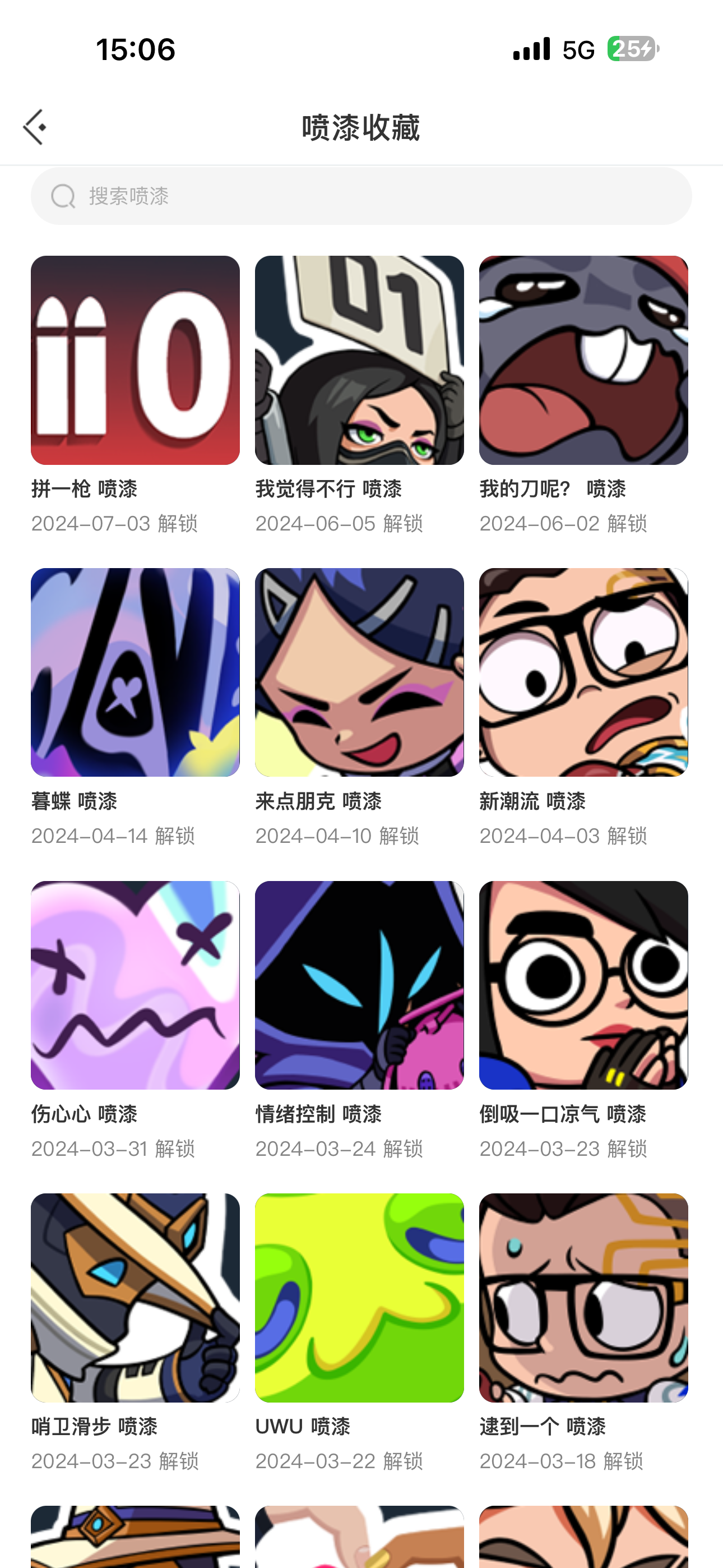Go back from 喷漆收藏 page
Screen dimensions: 723x1568
tap(35, 127)
